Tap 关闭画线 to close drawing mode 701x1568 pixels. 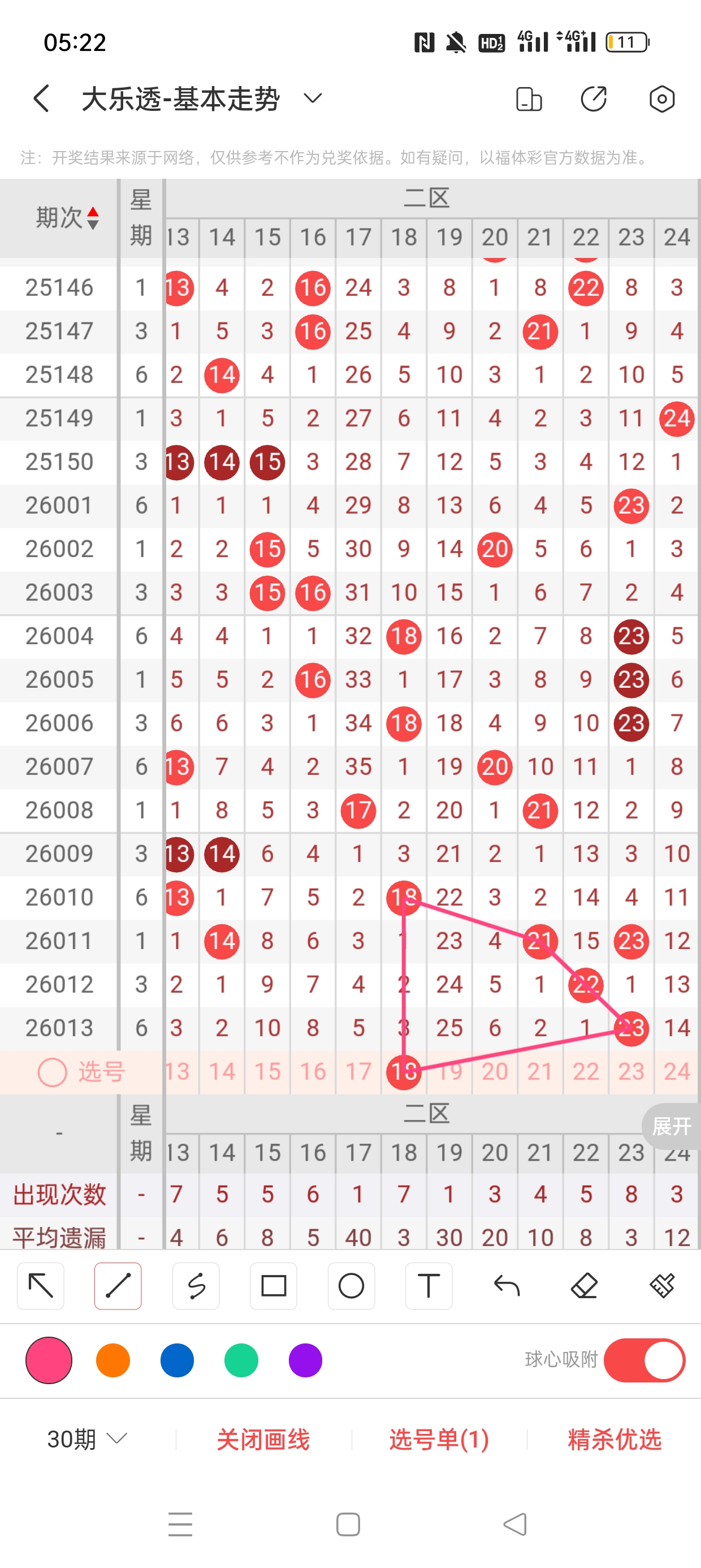pos(263,1439)
